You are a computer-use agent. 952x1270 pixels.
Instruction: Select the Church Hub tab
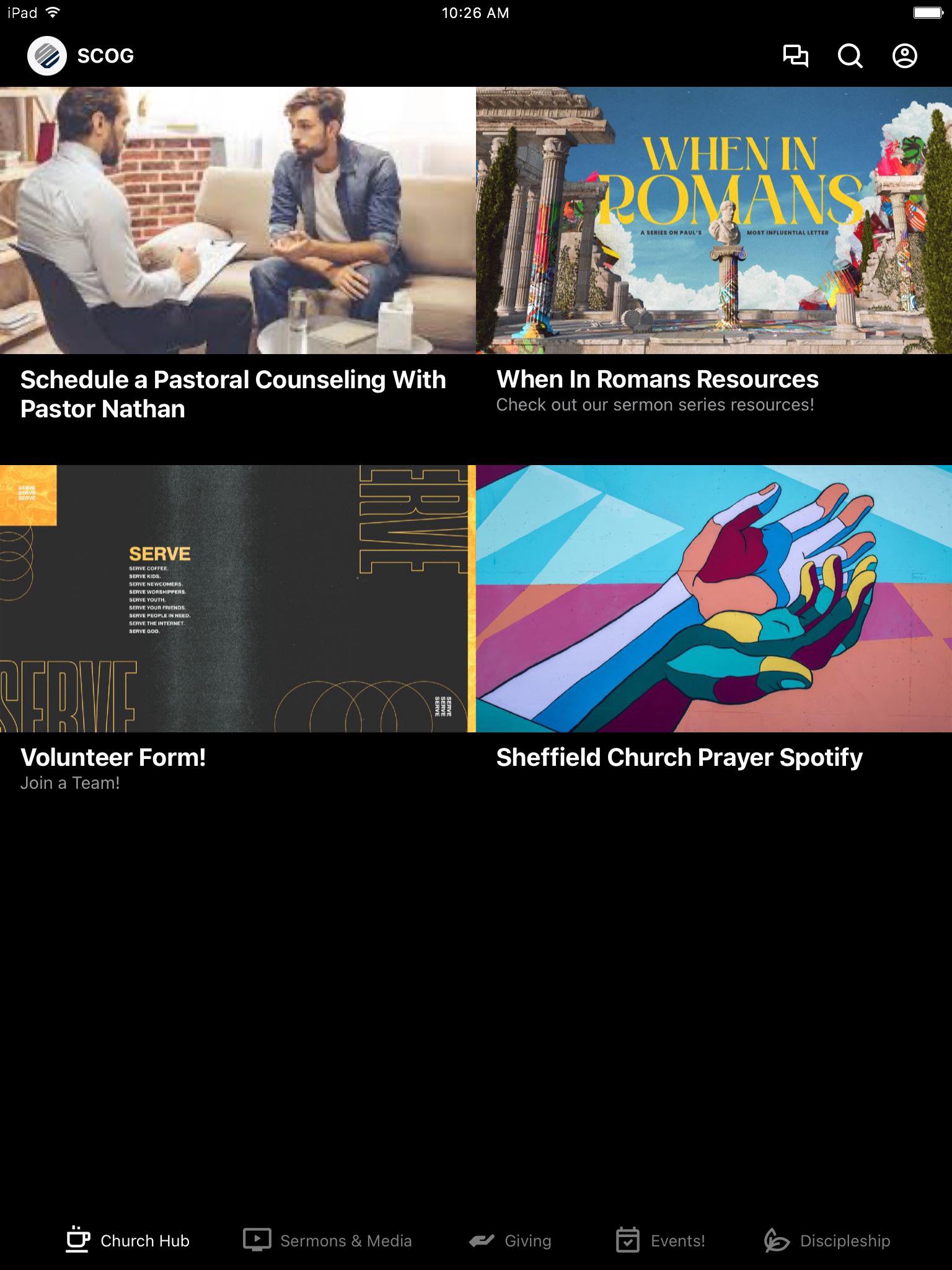pyautogui.click(x=128, y=1240)
